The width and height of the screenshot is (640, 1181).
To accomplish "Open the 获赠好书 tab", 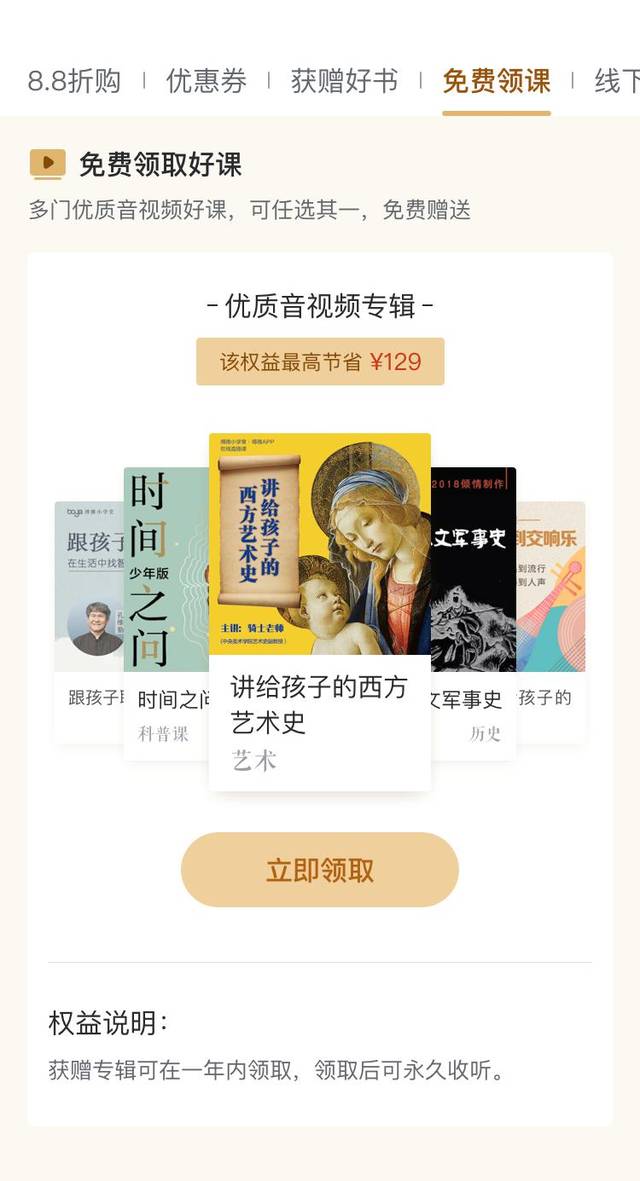I will (344, 81).
